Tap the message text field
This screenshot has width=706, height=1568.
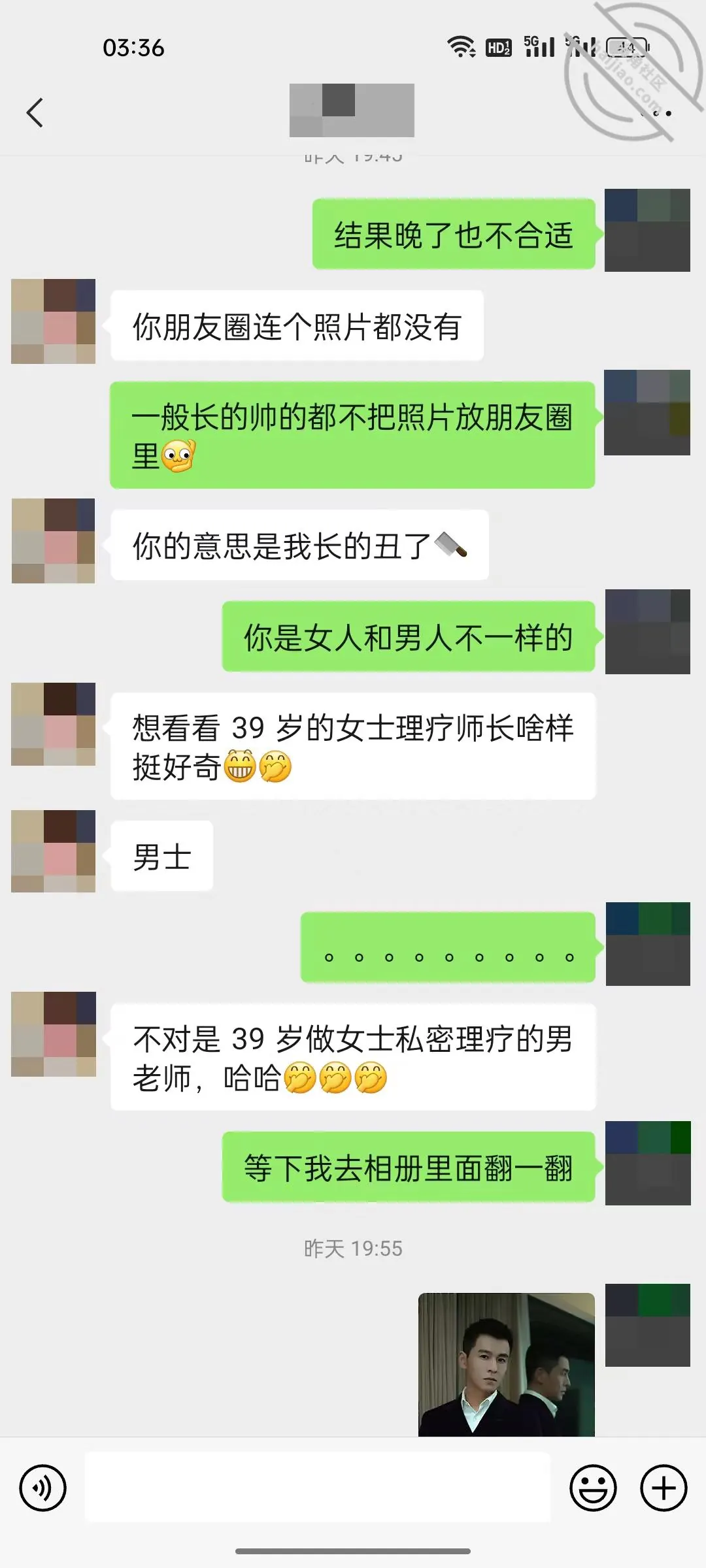tap(318, 1487)
